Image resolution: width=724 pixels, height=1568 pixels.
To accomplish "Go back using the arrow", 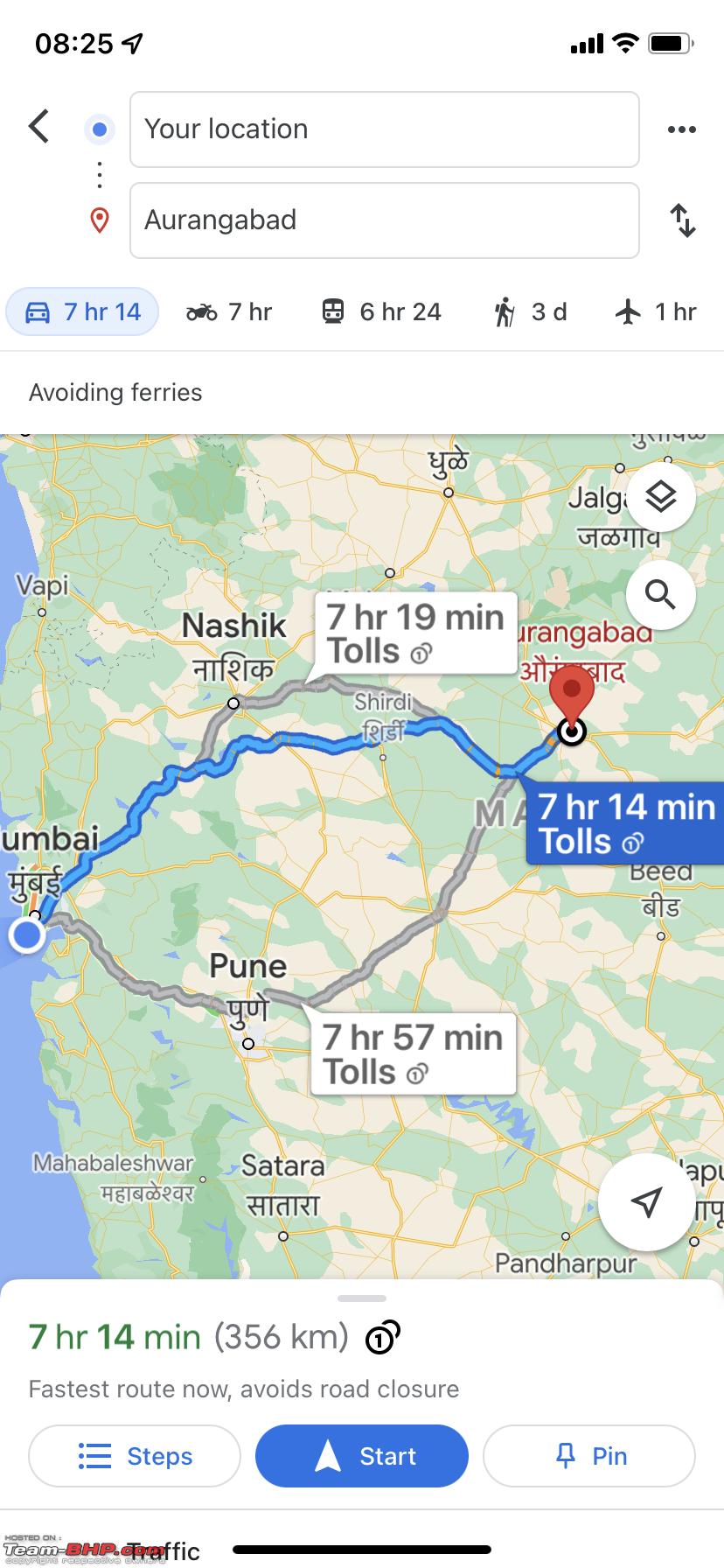I will pyautogui.click(x=38, y=127).
